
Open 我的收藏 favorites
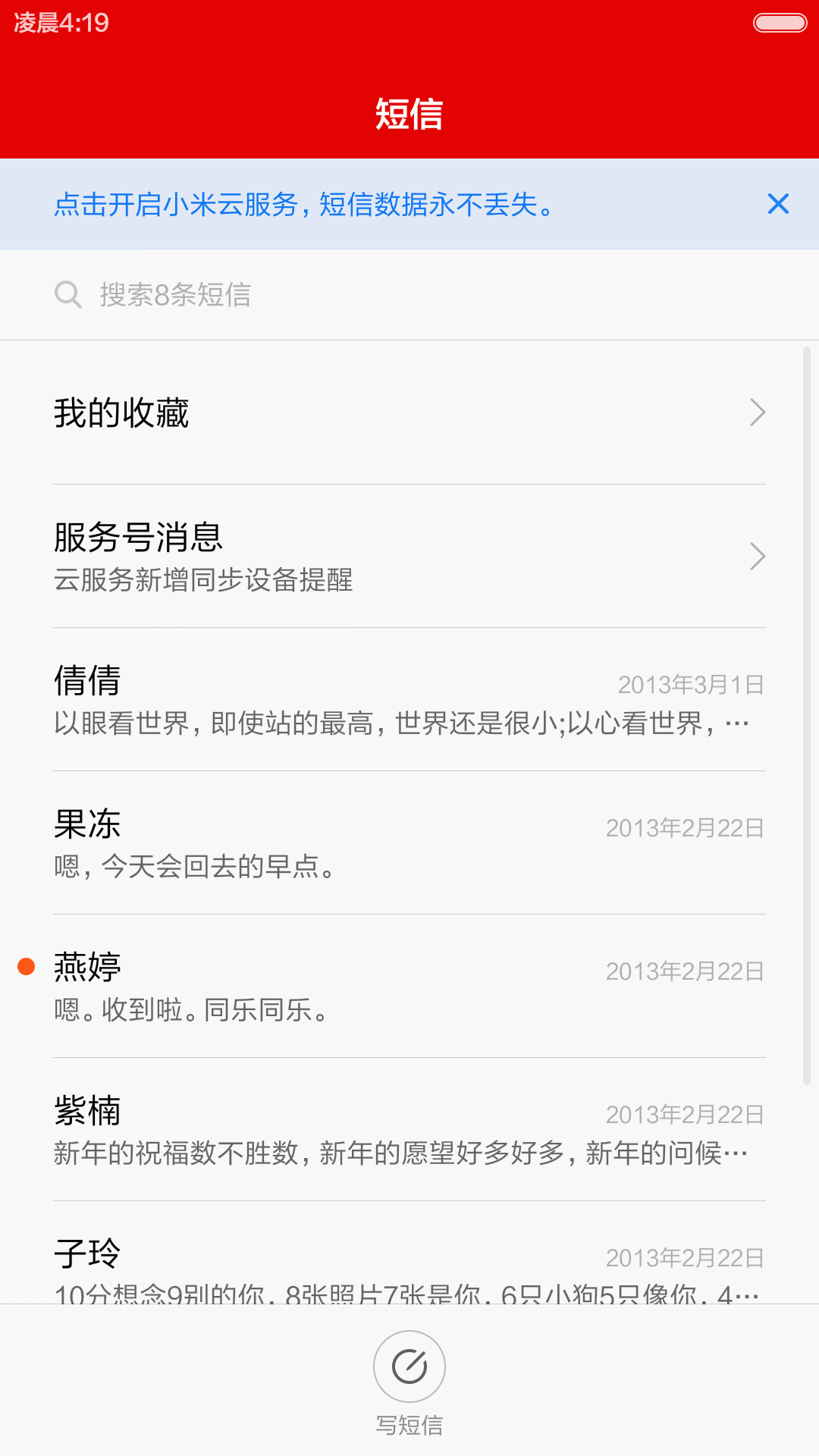tap(409, 413)
